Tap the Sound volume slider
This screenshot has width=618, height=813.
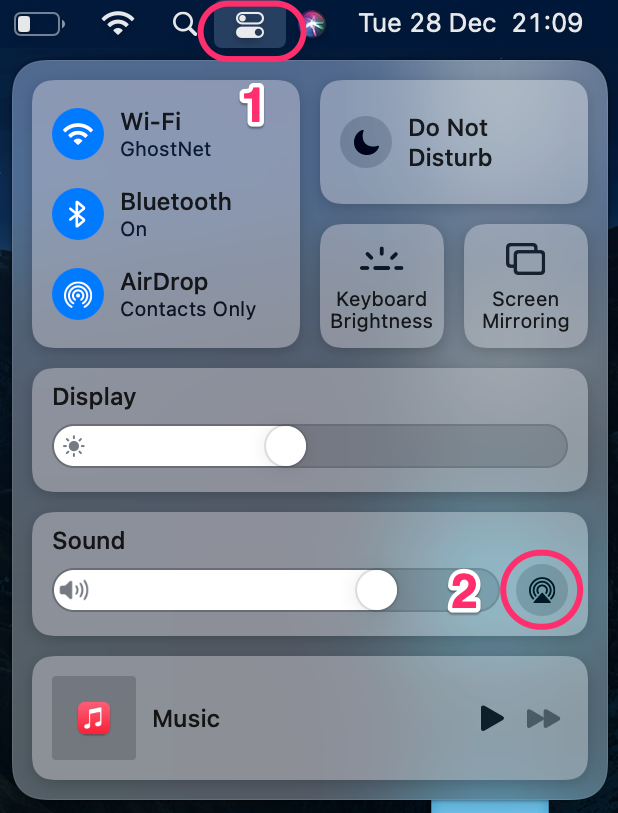pyautogui.click(x=276, y=590)
